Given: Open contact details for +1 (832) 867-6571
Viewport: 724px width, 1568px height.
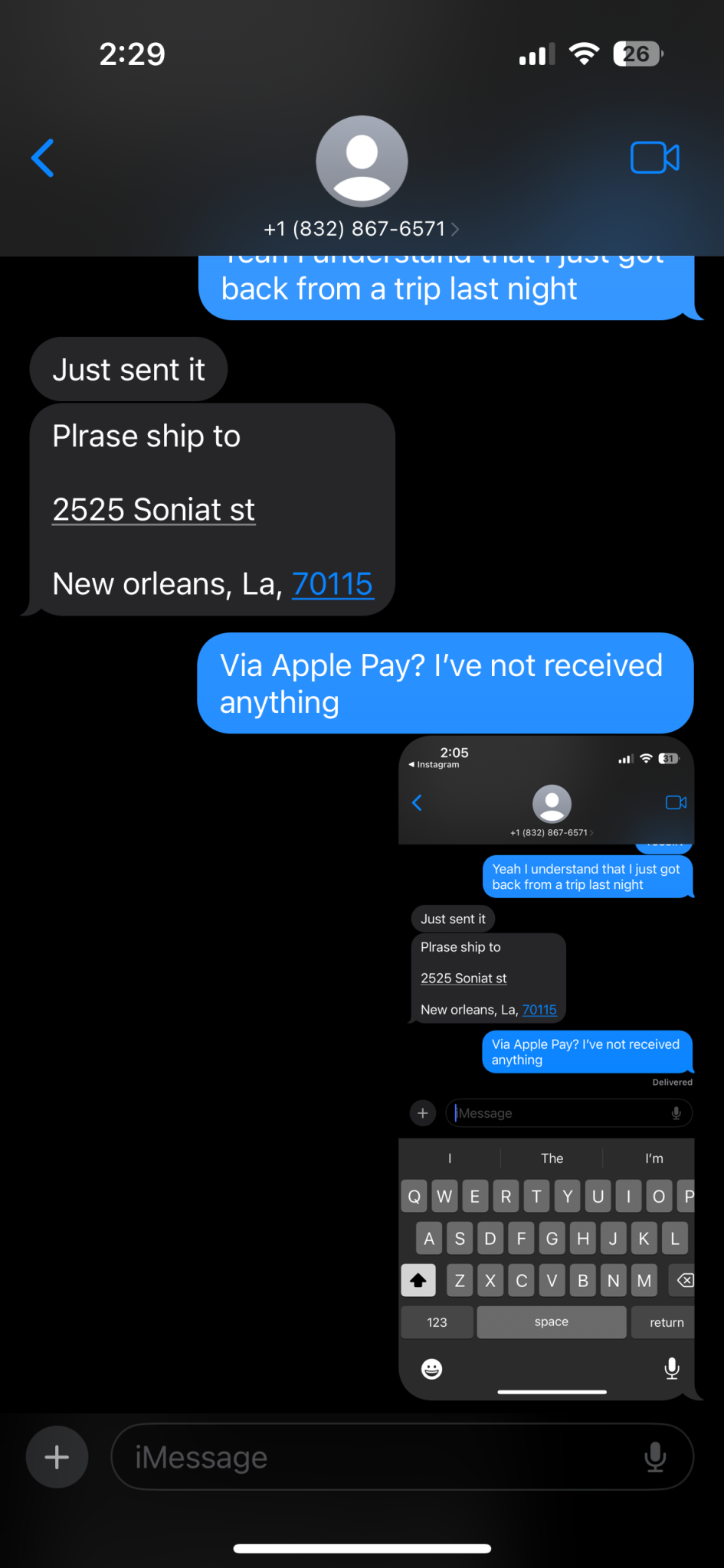Looking at the screenshot, I should coord(361,228).
